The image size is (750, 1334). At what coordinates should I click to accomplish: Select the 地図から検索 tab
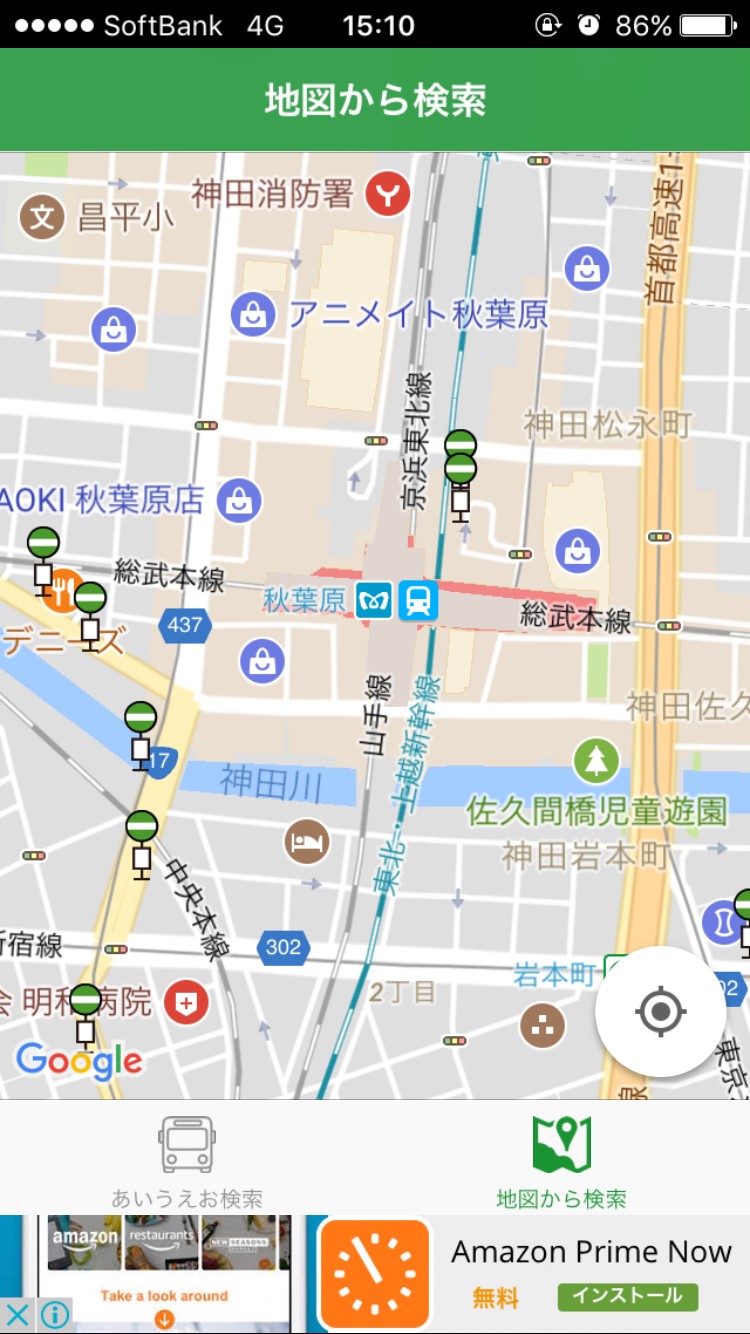(x=562, y=1162)
